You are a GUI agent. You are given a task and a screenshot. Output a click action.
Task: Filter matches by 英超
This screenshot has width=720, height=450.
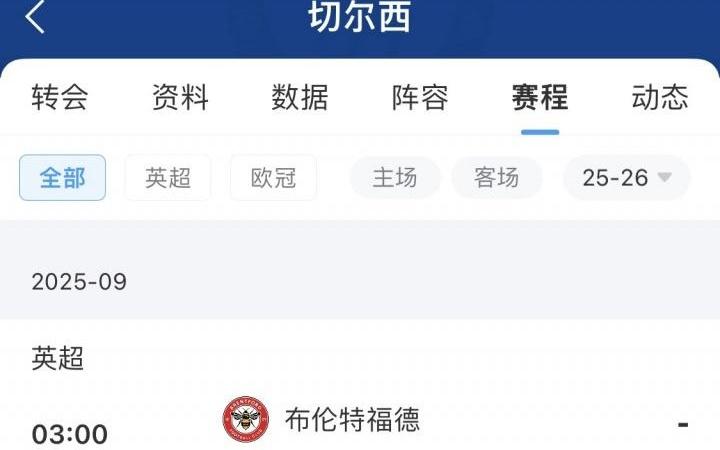[x=167, y=178]
